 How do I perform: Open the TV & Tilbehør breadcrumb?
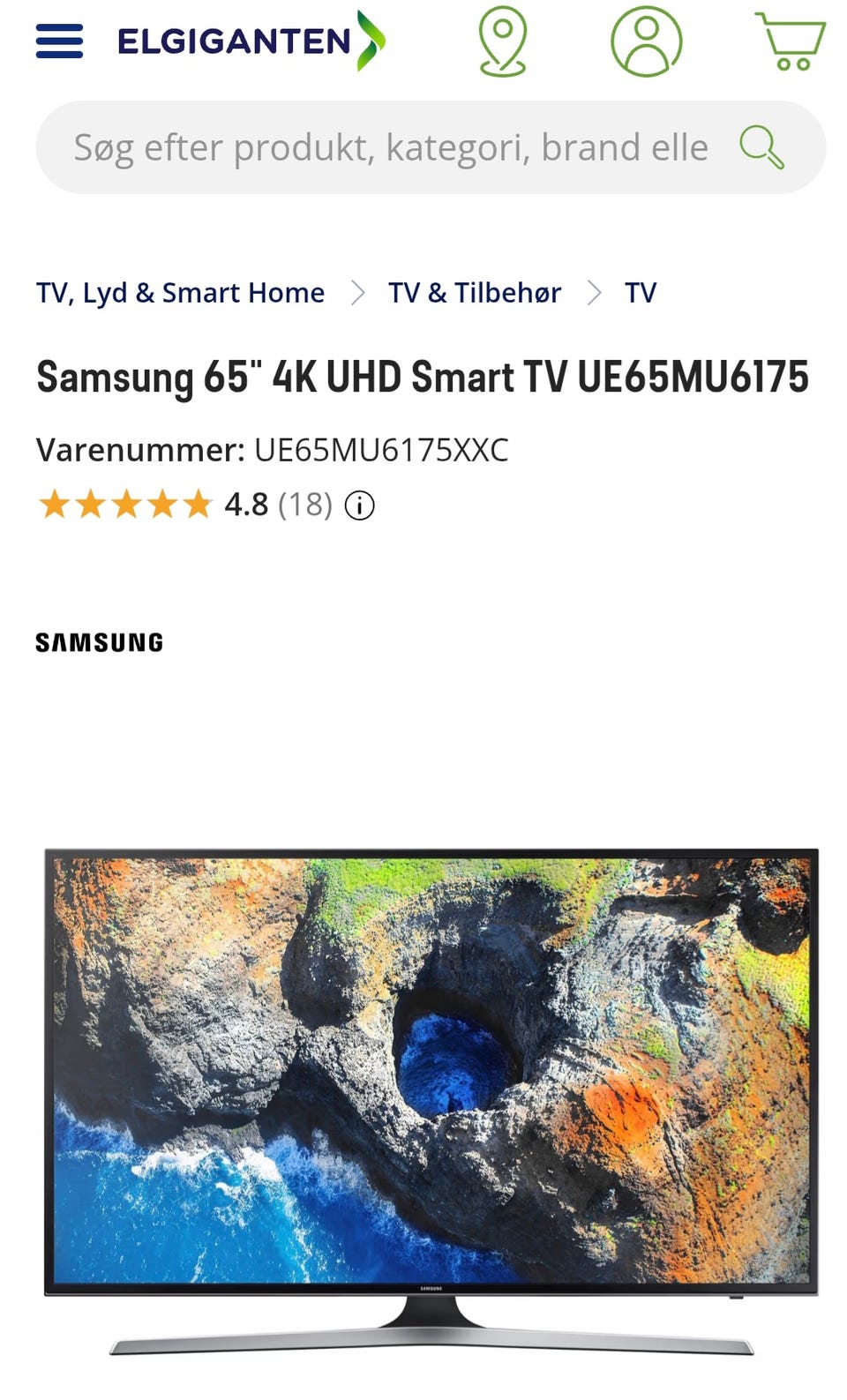(475, 292)
